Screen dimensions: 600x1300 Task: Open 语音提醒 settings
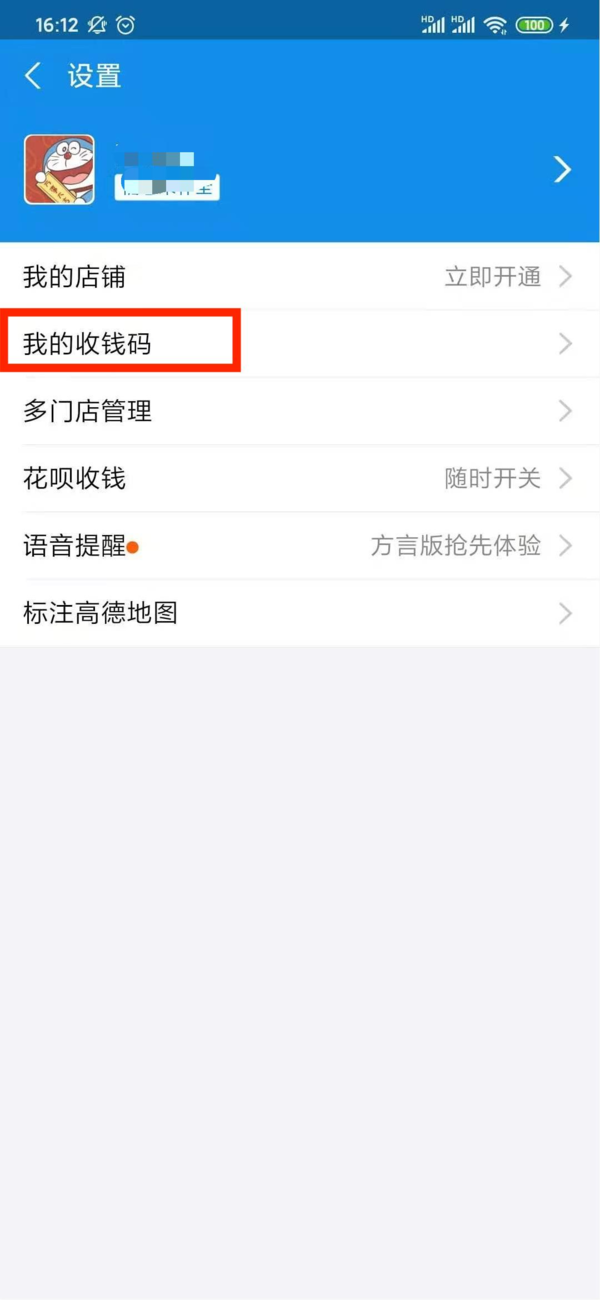(300, 546)
